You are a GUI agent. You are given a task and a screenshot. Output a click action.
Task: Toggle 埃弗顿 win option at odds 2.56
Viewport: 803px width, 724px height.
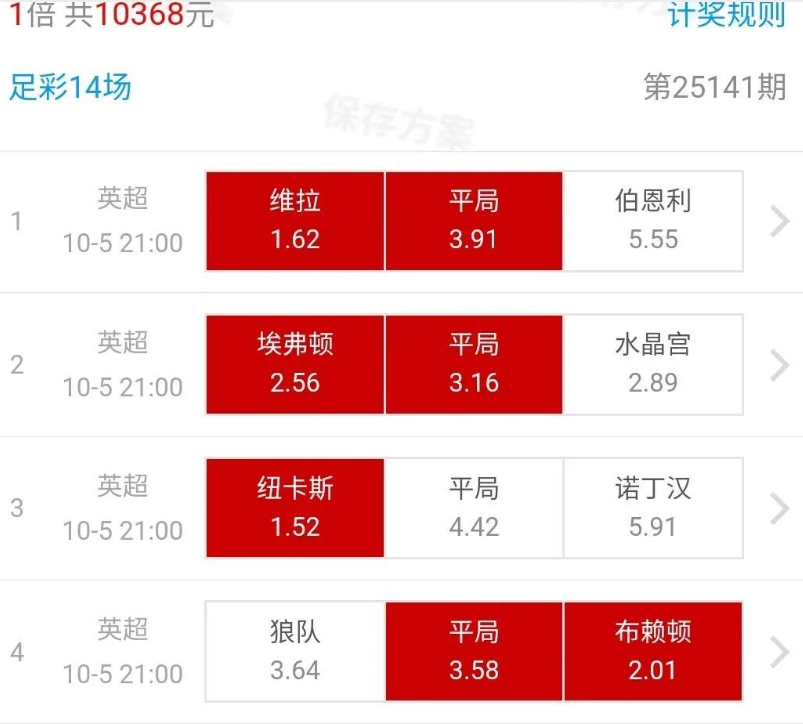coord(295,364)
